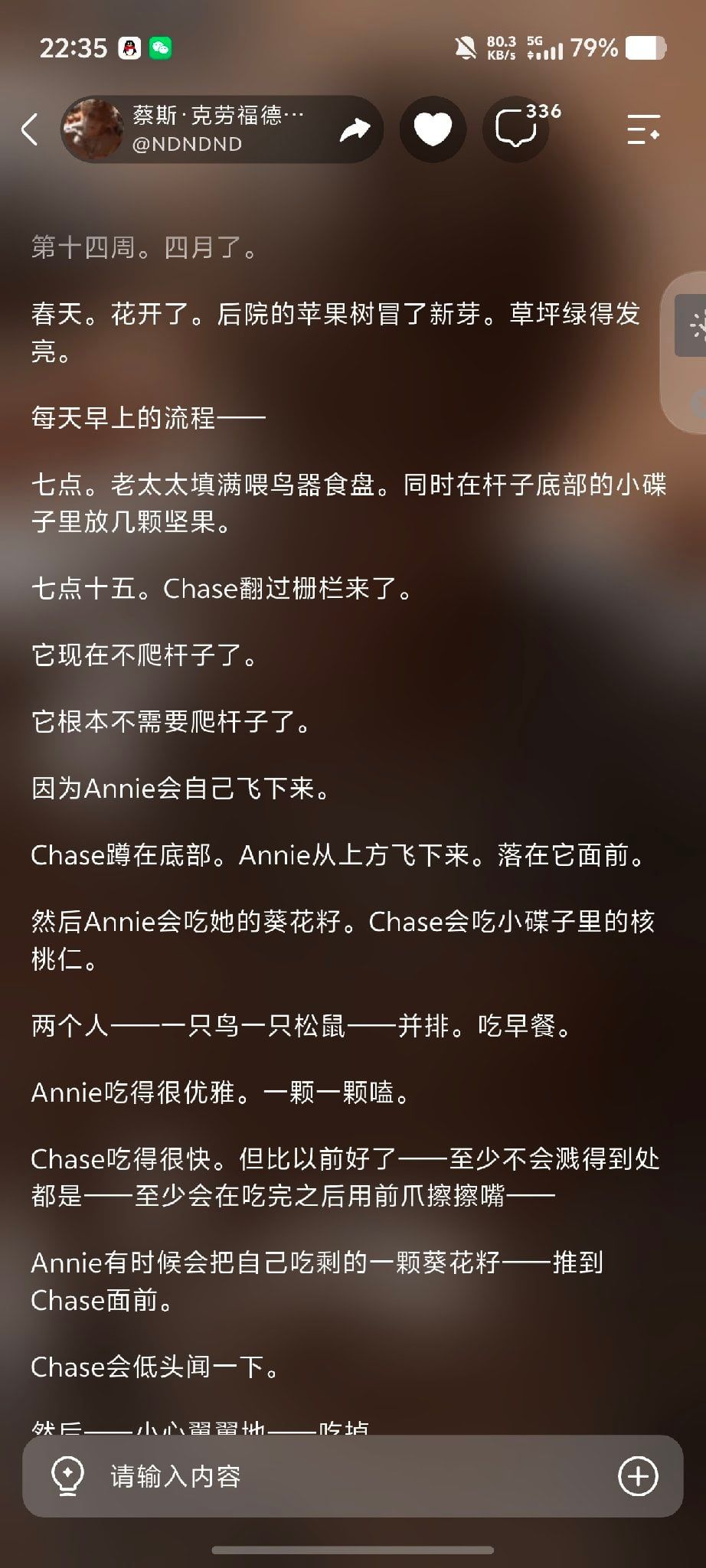Share this chat with the arrow icon
This screenshot has width=706, height=1568.
tap(355, 129)
